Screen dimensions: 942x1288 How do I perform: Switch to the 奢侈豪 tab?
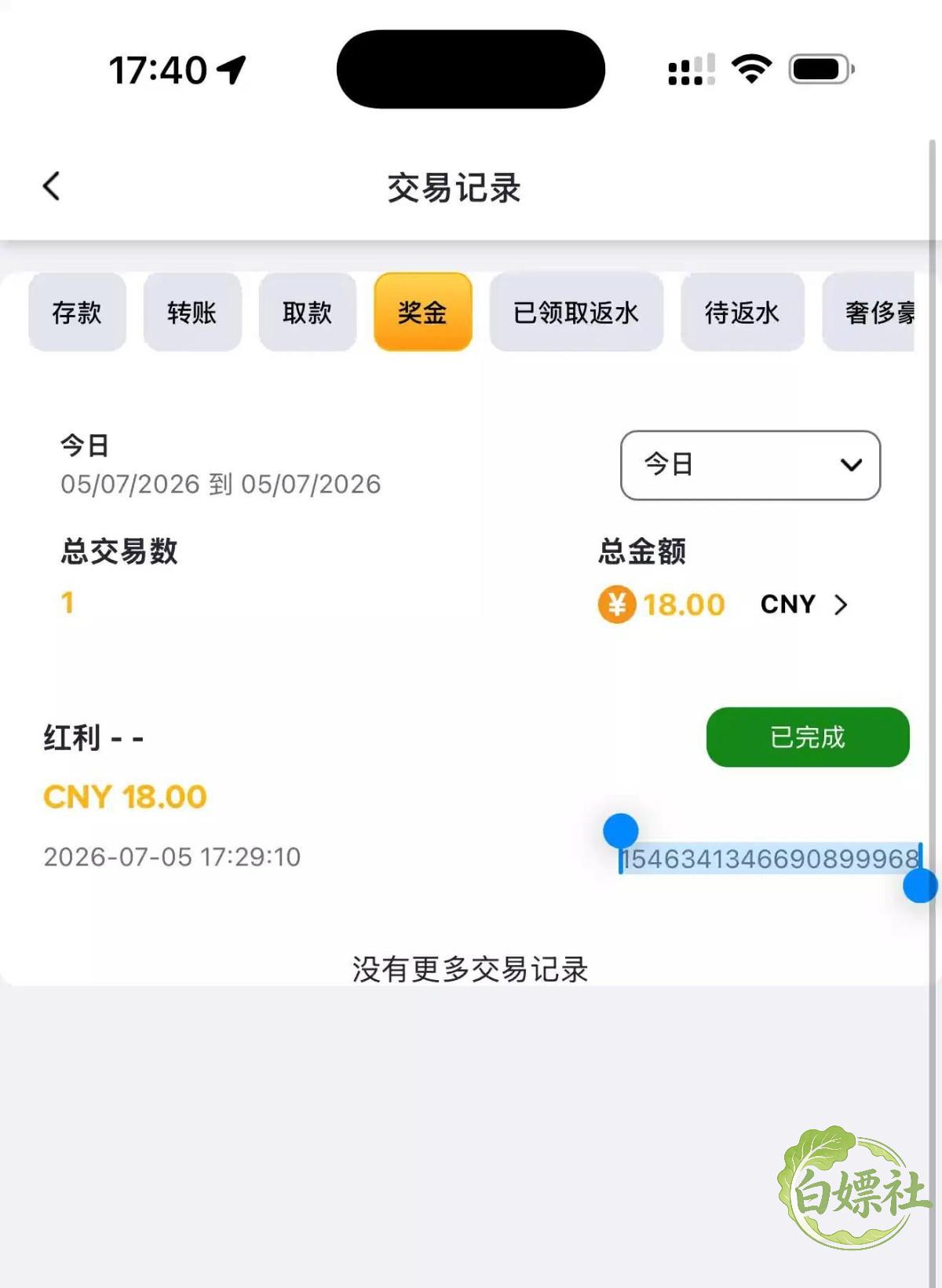869,312
